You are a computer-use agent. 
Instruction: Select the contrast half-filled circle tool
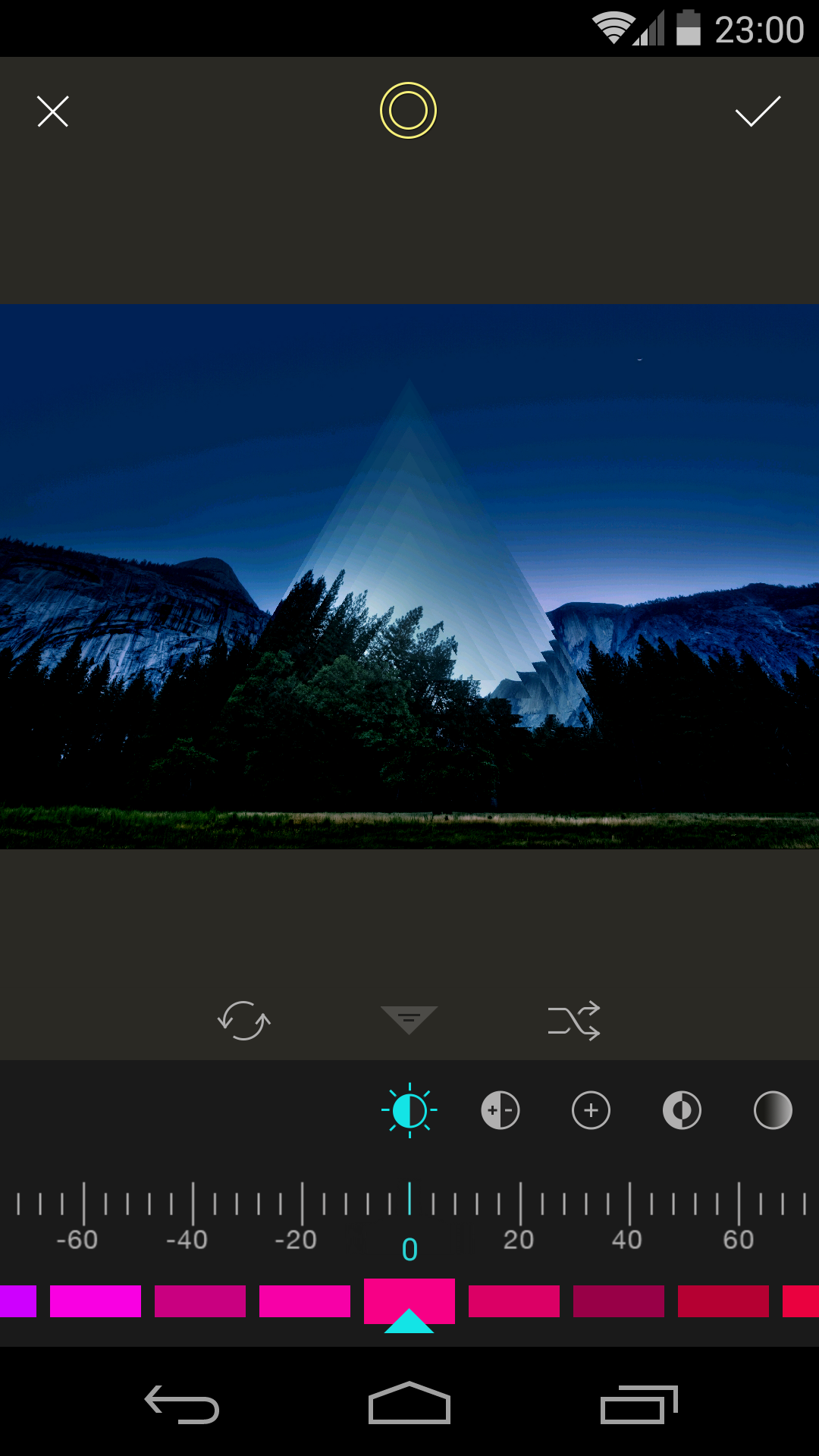682,1111
